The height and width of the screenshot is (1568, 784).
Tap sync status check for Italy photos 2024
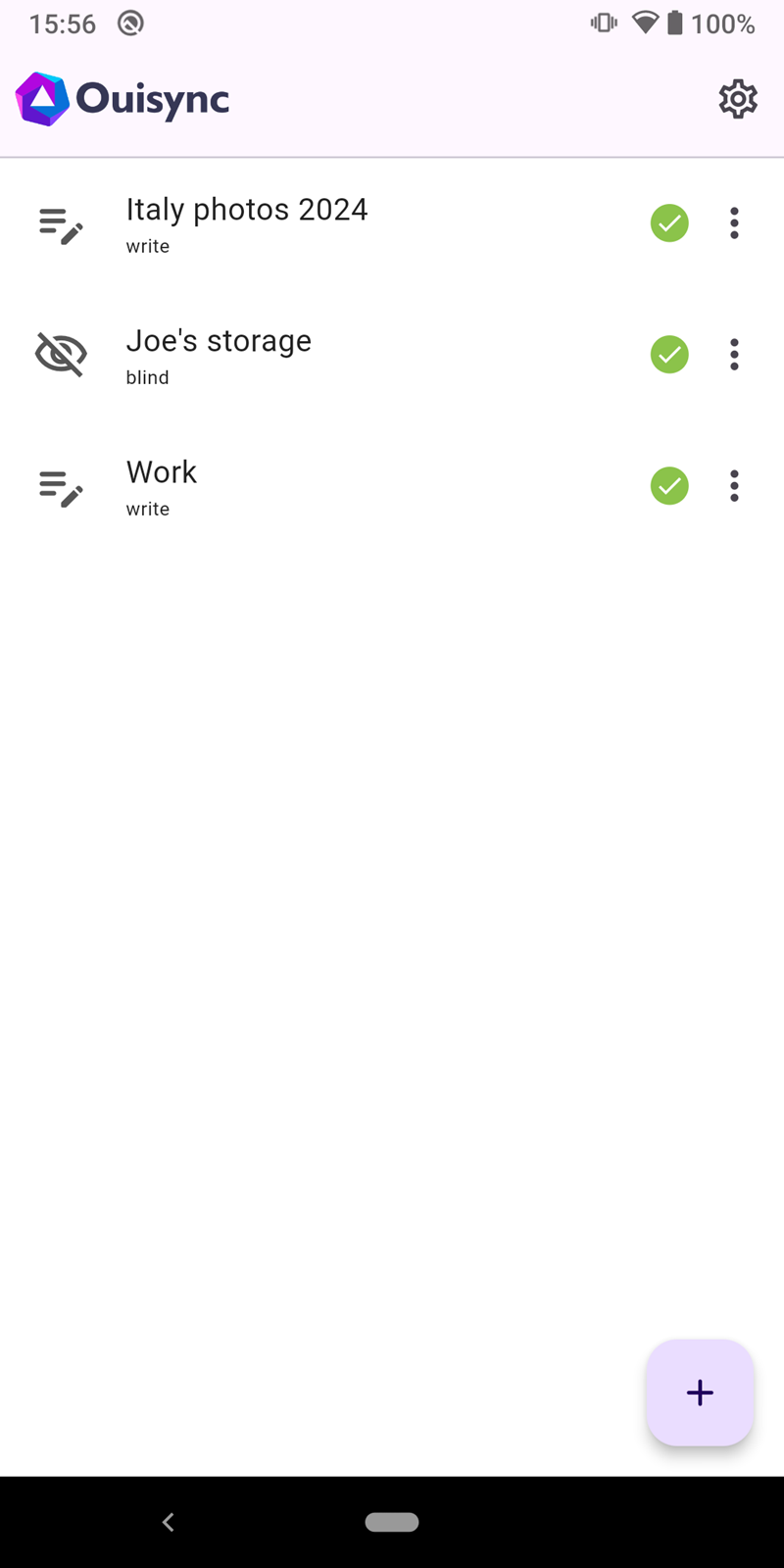pos(669,223)
